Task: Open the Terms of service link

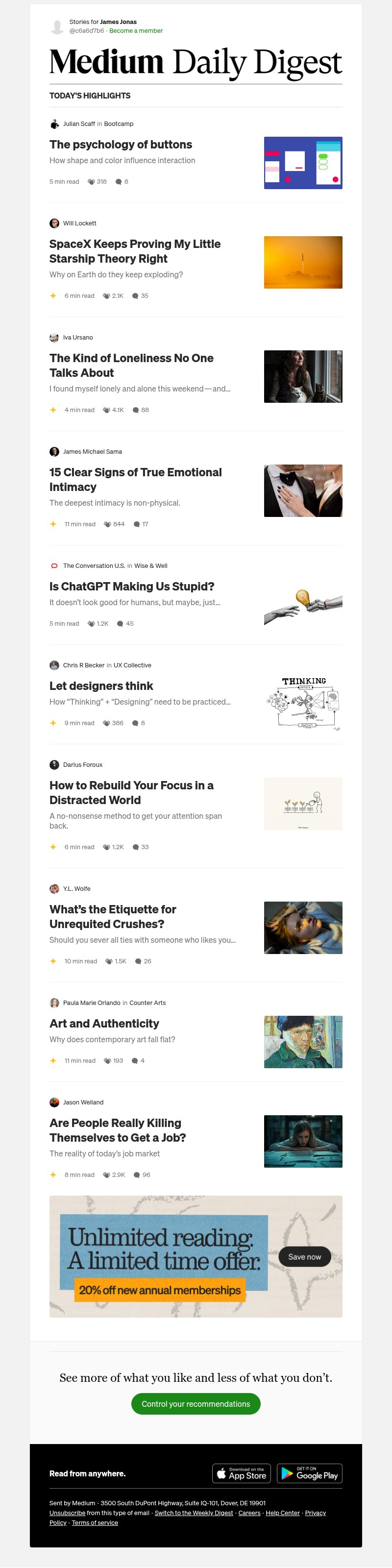Action: point(95,1522)
